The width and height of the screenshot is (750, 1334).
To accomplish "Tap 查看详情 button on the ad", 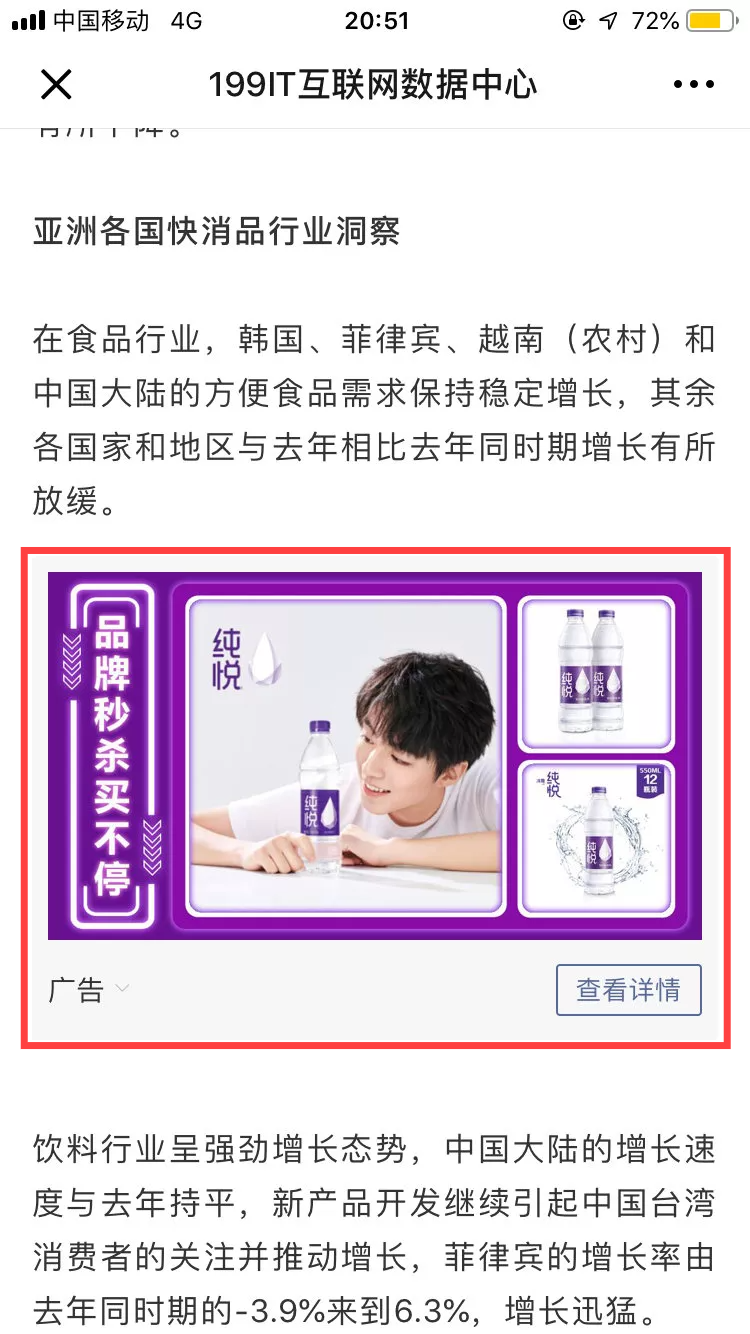I will [x=628, y=990].
